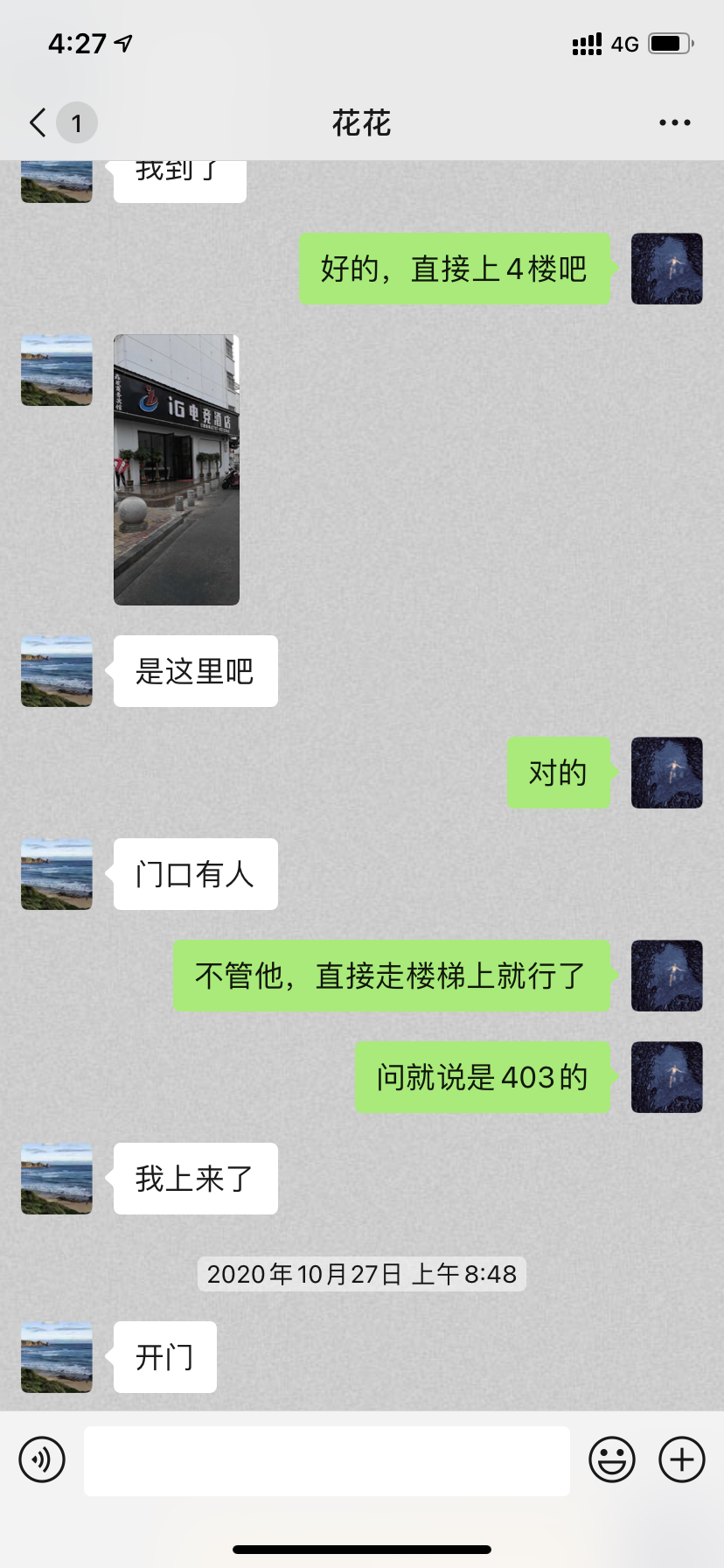Open the plus attachments menu

[681, 1459]
